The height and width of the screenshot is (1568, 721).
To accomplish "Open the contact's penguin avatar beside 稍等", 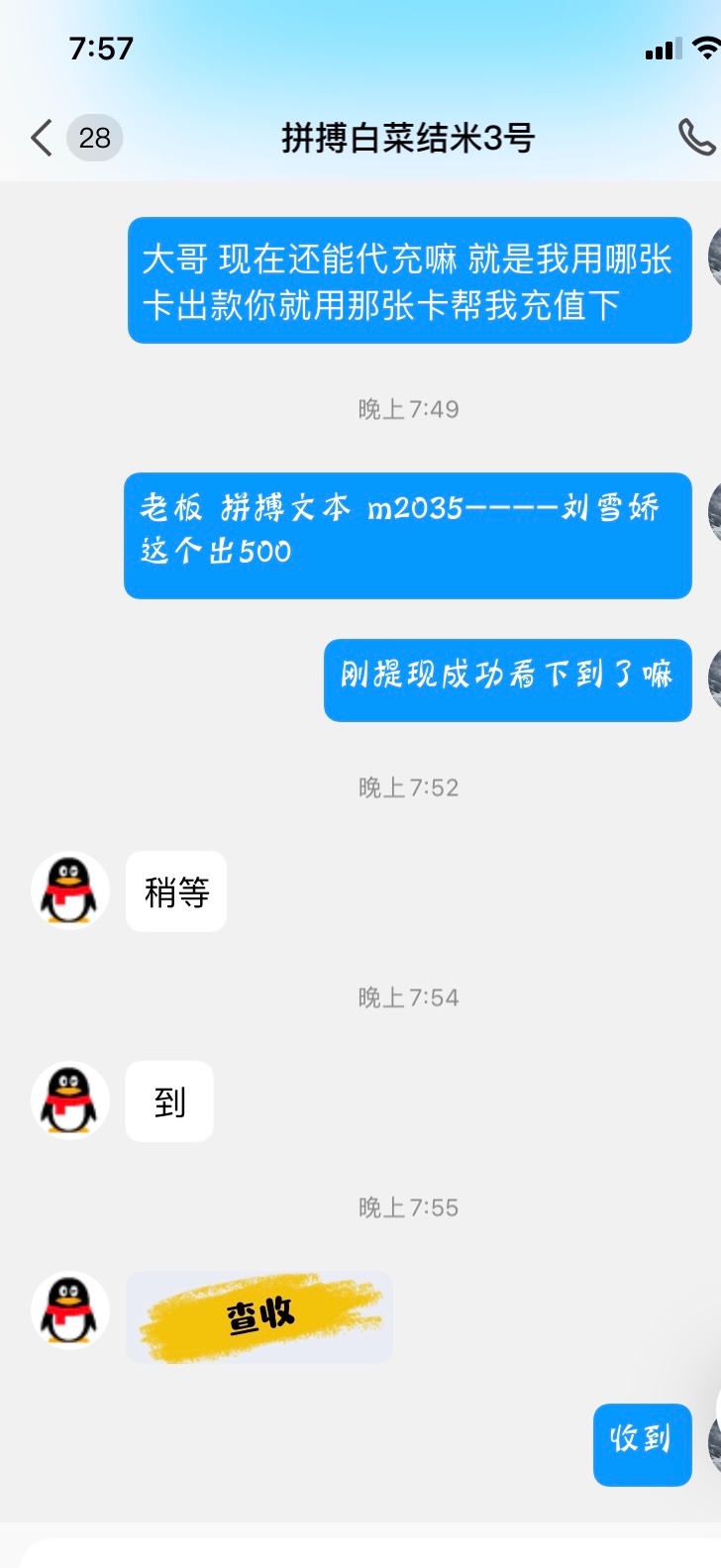I will click(69, 890).
